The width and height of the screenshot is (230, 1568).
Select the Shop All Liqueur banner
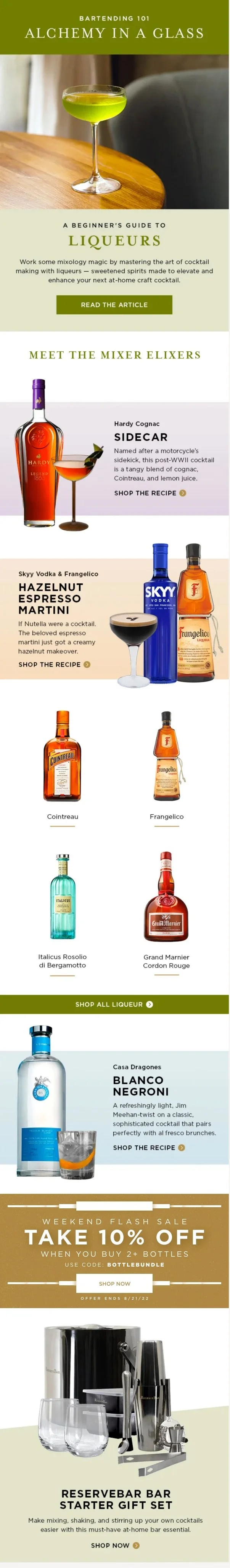tap(114, 1004)
